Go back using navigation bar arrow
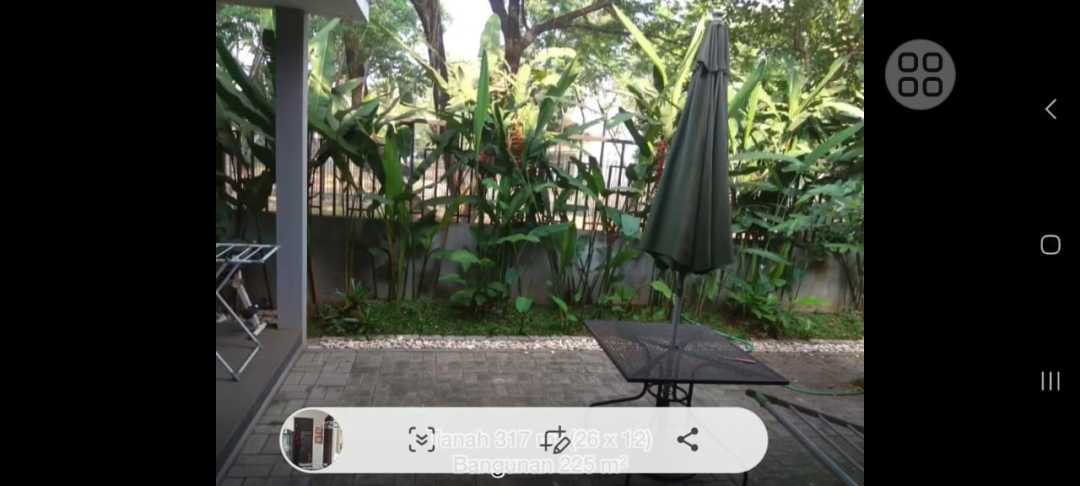 click(1050, 109)
